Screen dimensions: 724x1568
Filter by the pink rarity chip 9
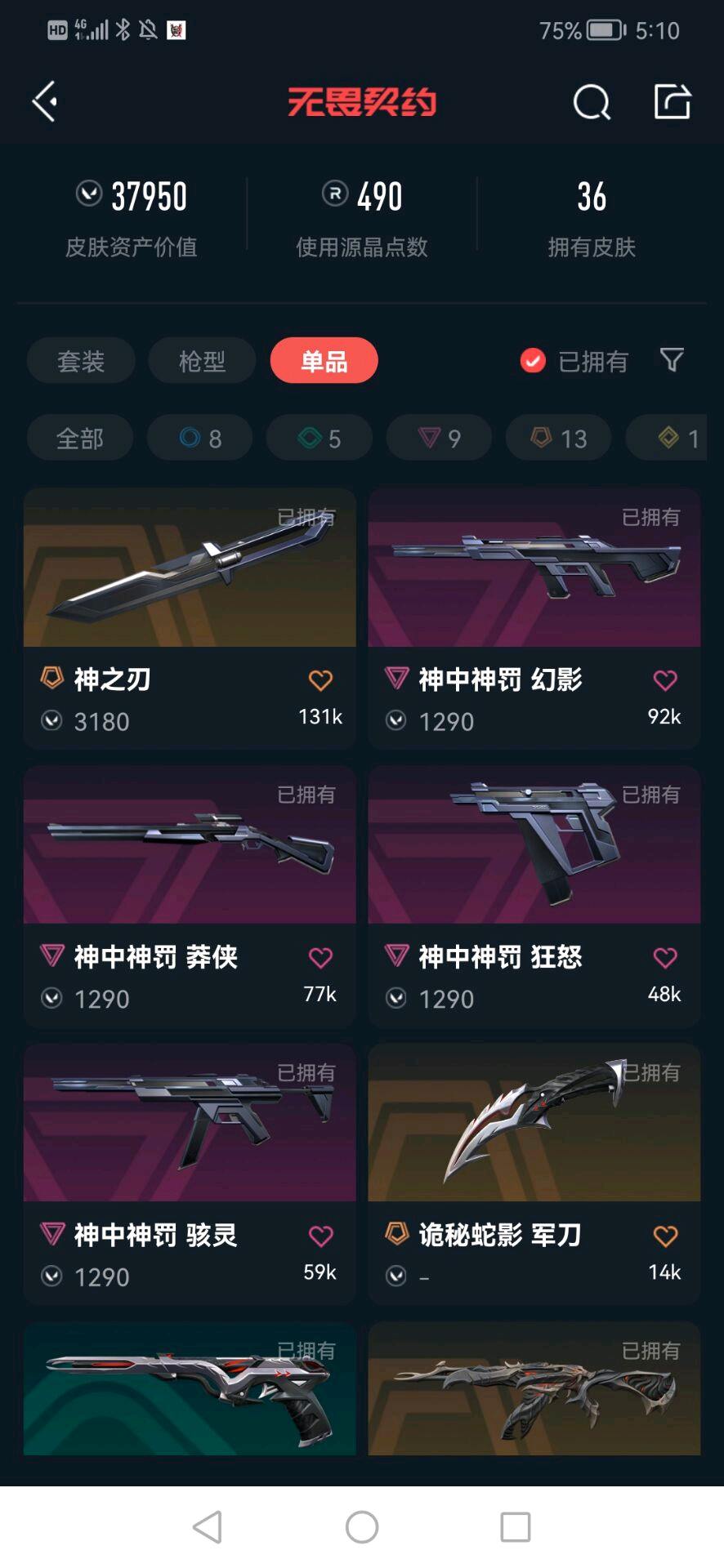(440, 439)
